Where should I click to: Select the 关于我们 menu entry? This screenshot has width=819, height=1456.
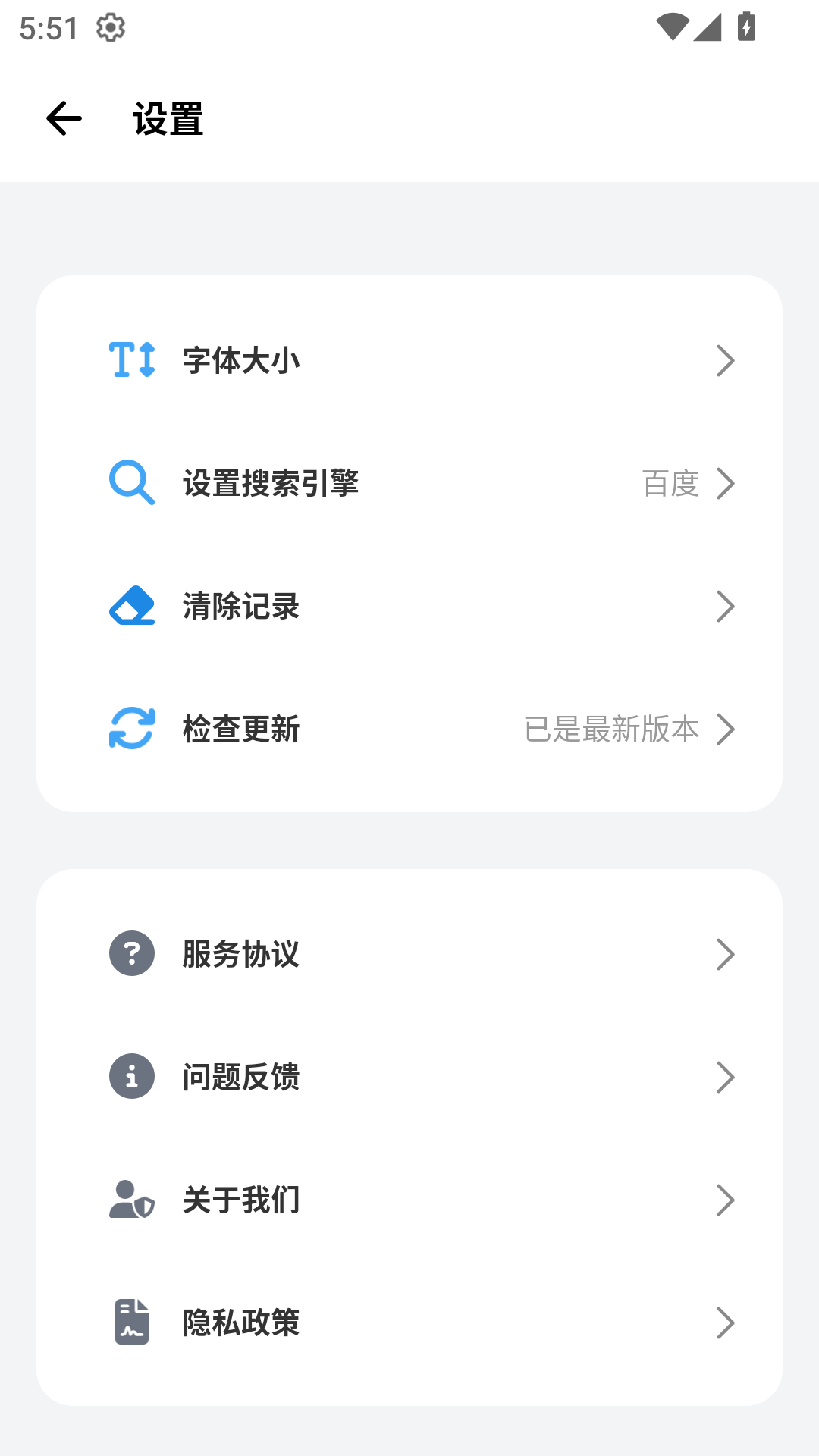coord(409,1198)
